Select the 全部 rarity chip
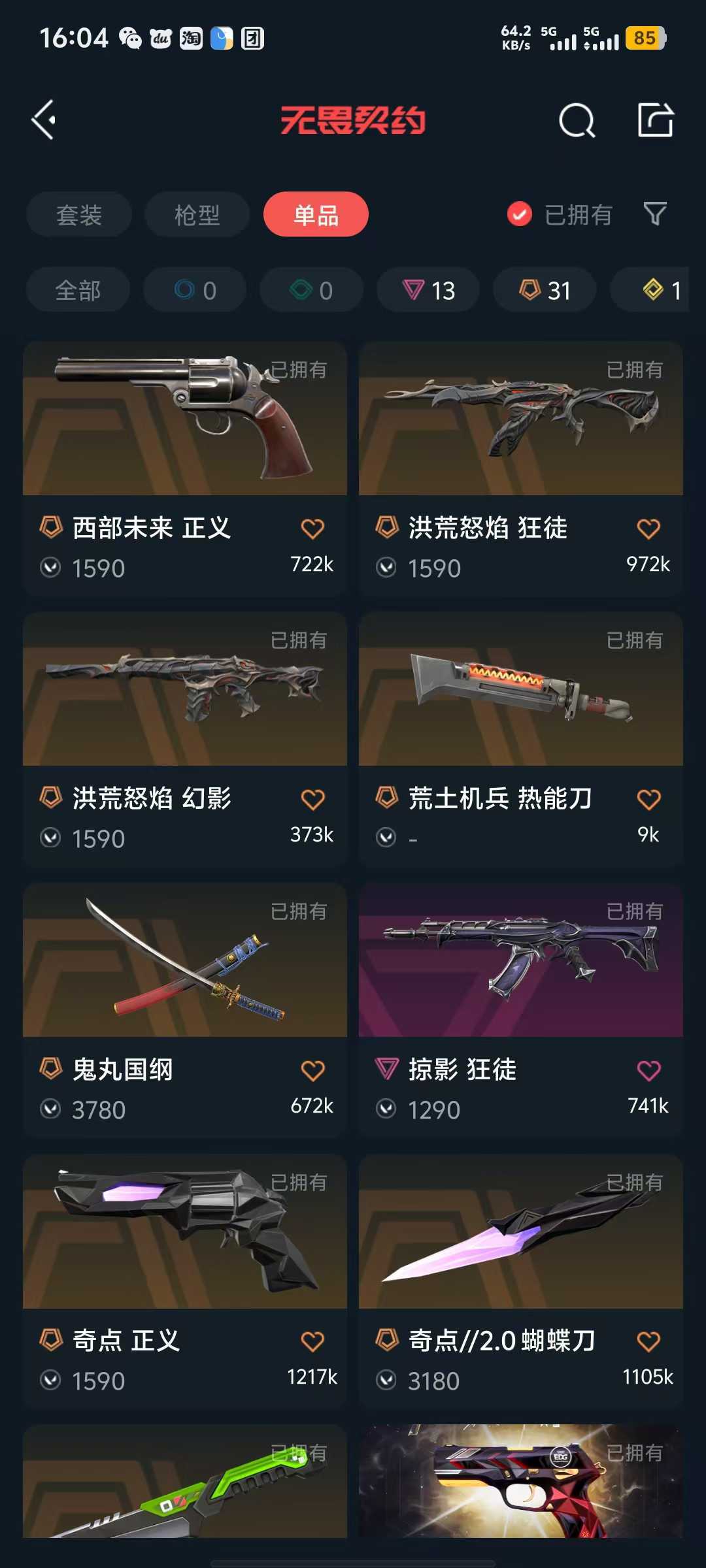706x1568 pixels. click(78, 290)
